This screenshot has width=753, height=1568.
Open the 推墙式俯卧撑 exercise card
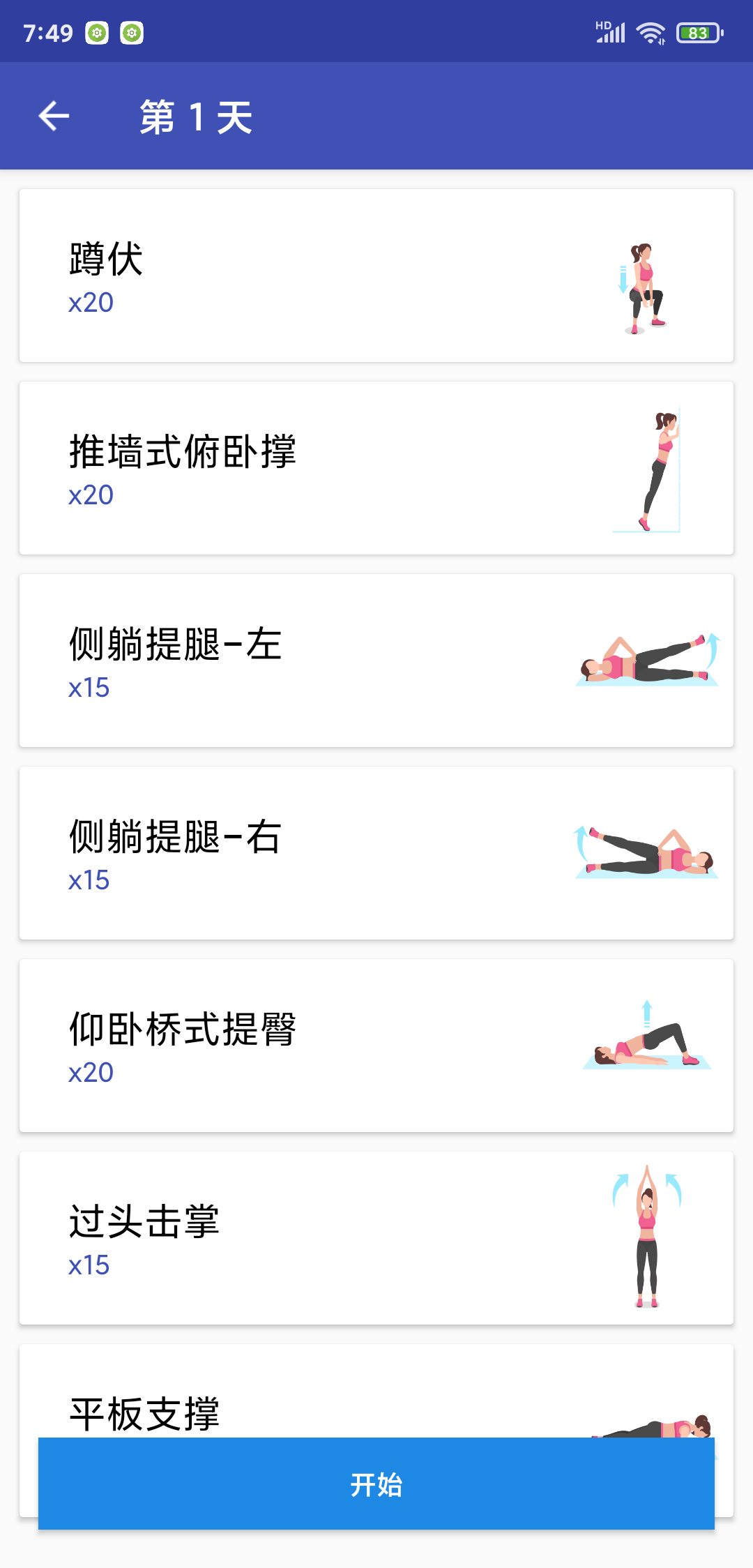[x=376, y=468]
